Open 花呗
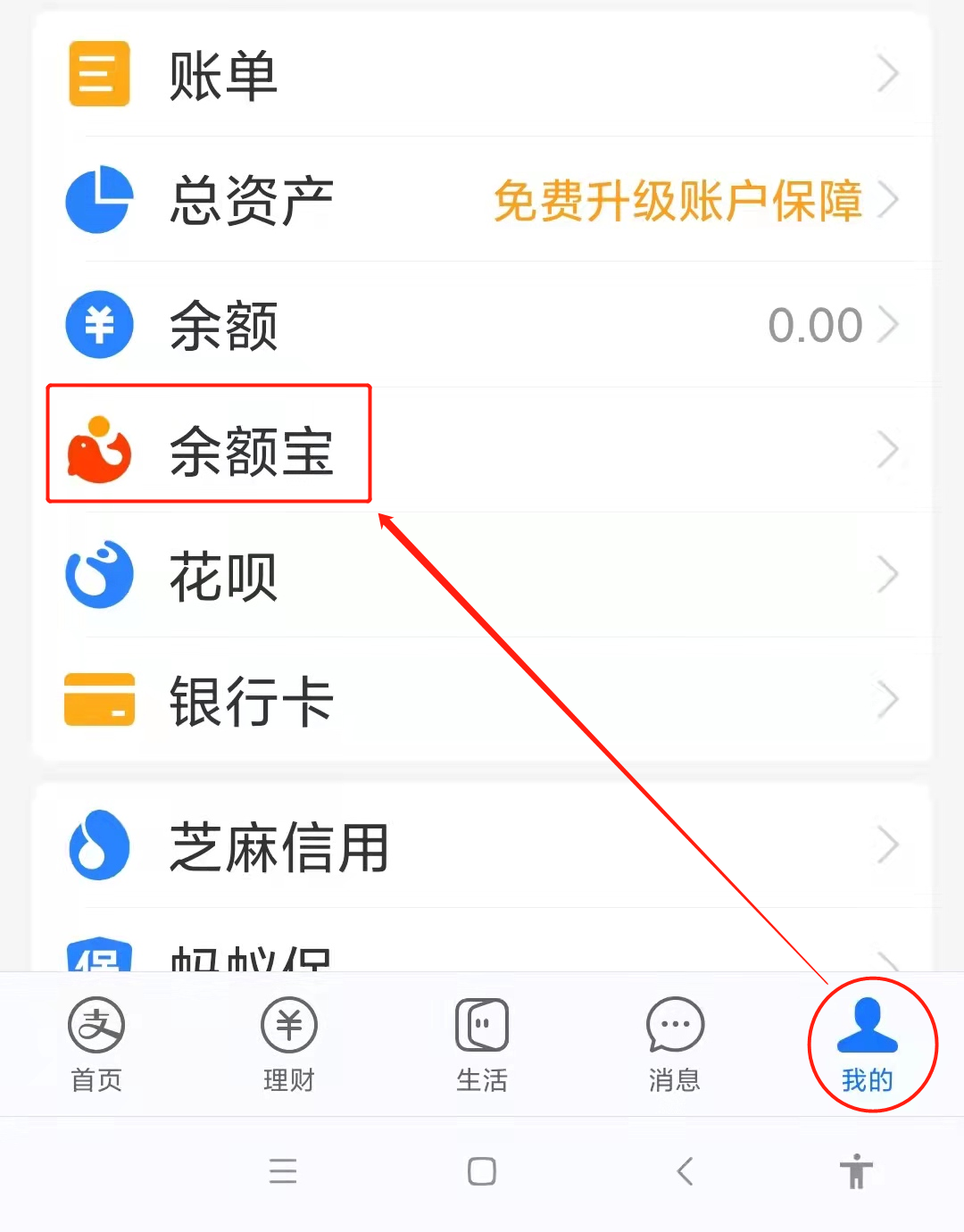Viewport: 964px width, 1232px height. 482,575
